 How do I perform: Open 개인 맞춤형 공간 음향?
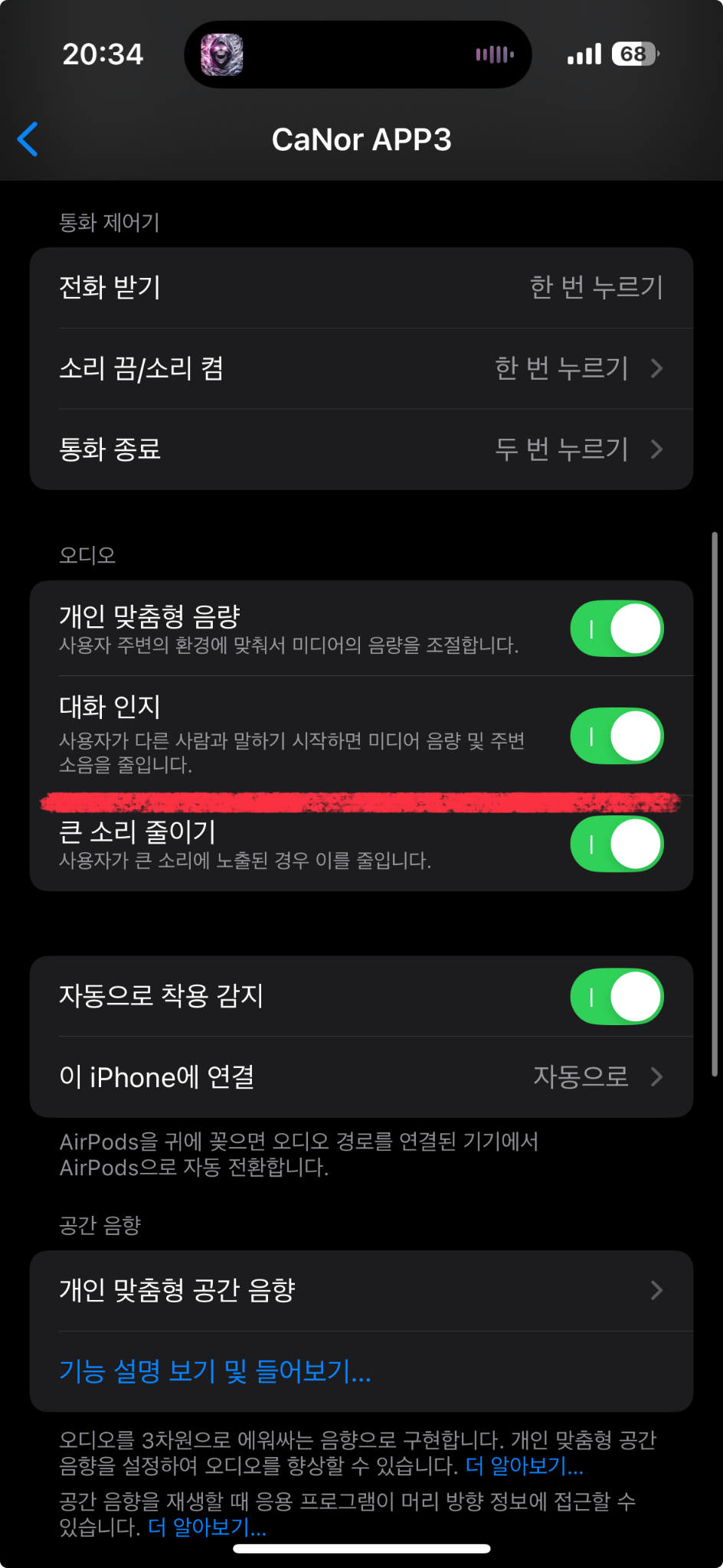pos(361,1291)
